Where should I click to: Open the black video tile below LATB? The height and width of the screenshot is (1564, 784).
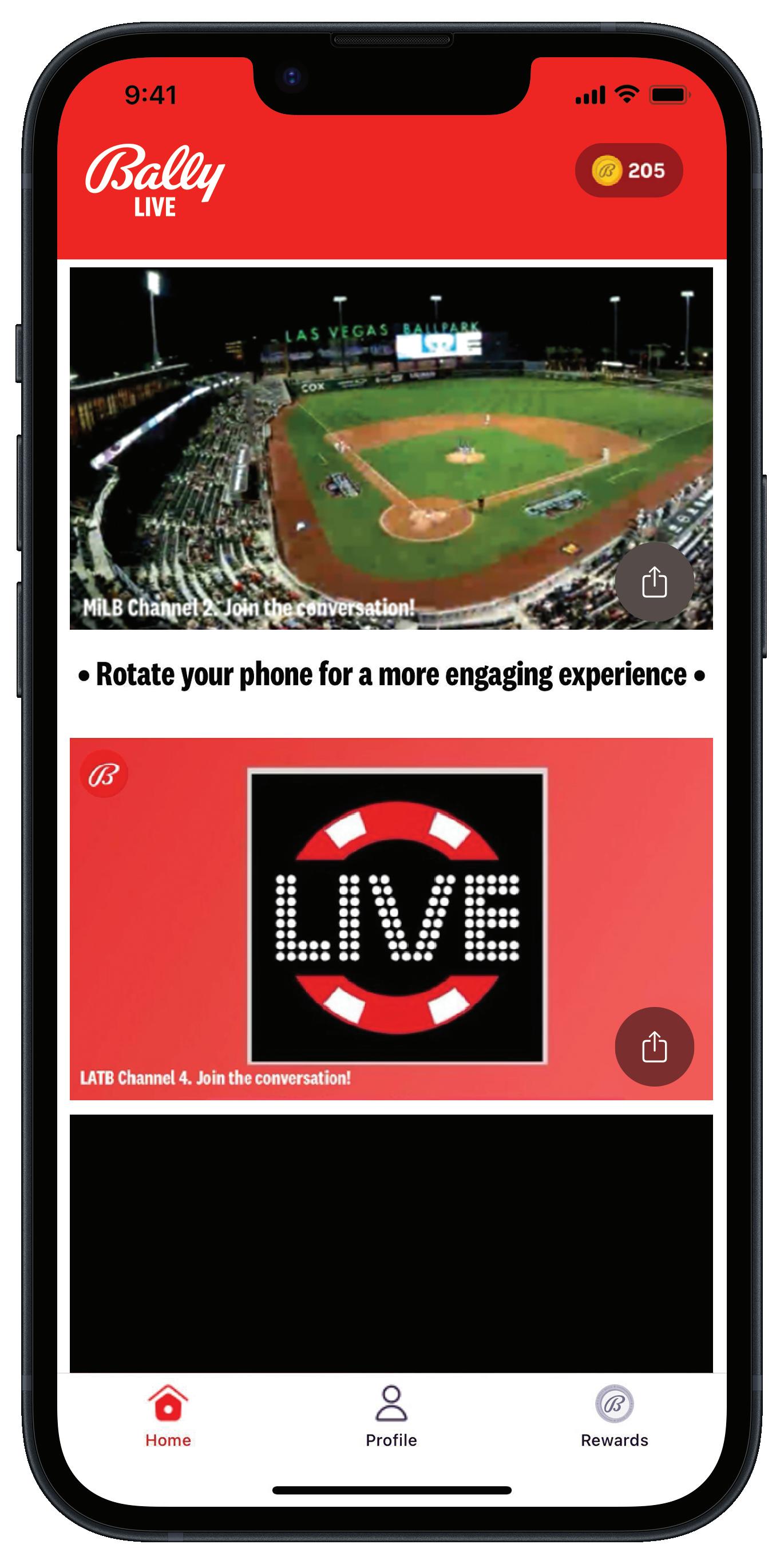tap(391, 1242)
